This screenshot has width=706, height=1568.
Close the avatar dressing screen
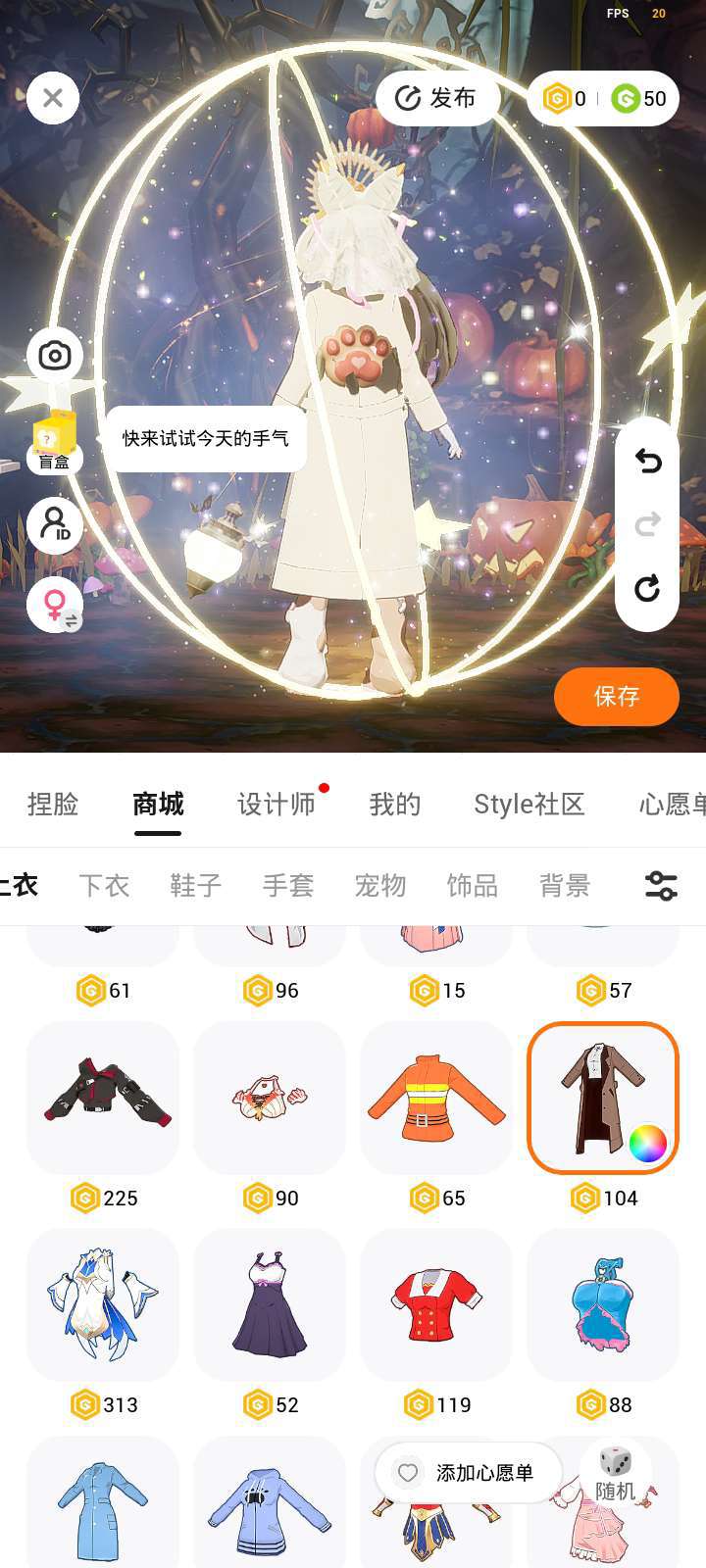pyautogui.click(x=53, y=98)
